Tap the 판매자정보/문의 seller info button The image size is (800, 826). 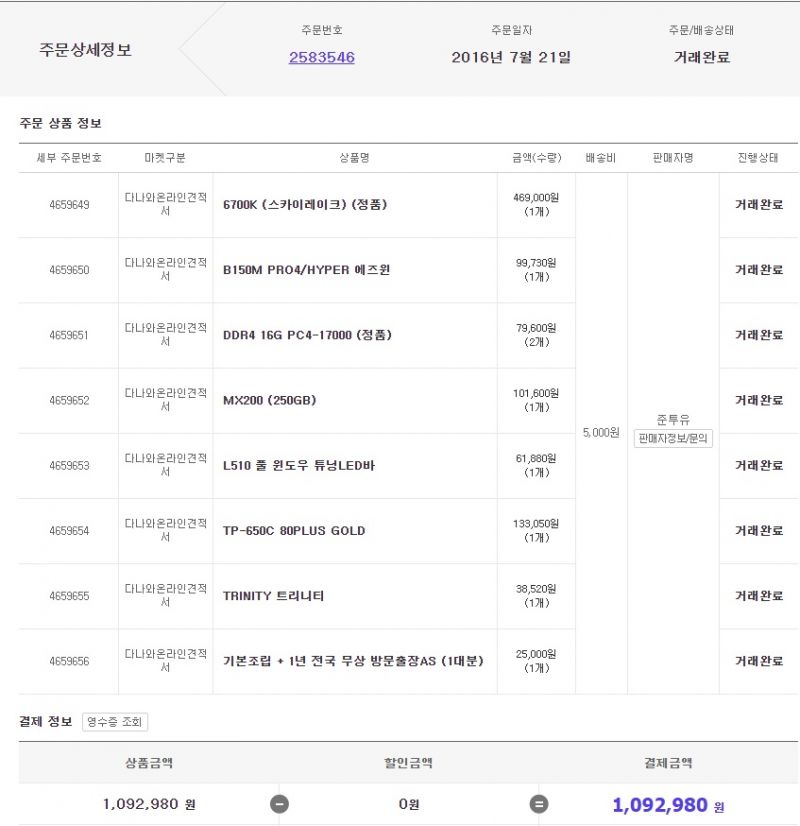[673, 439]
